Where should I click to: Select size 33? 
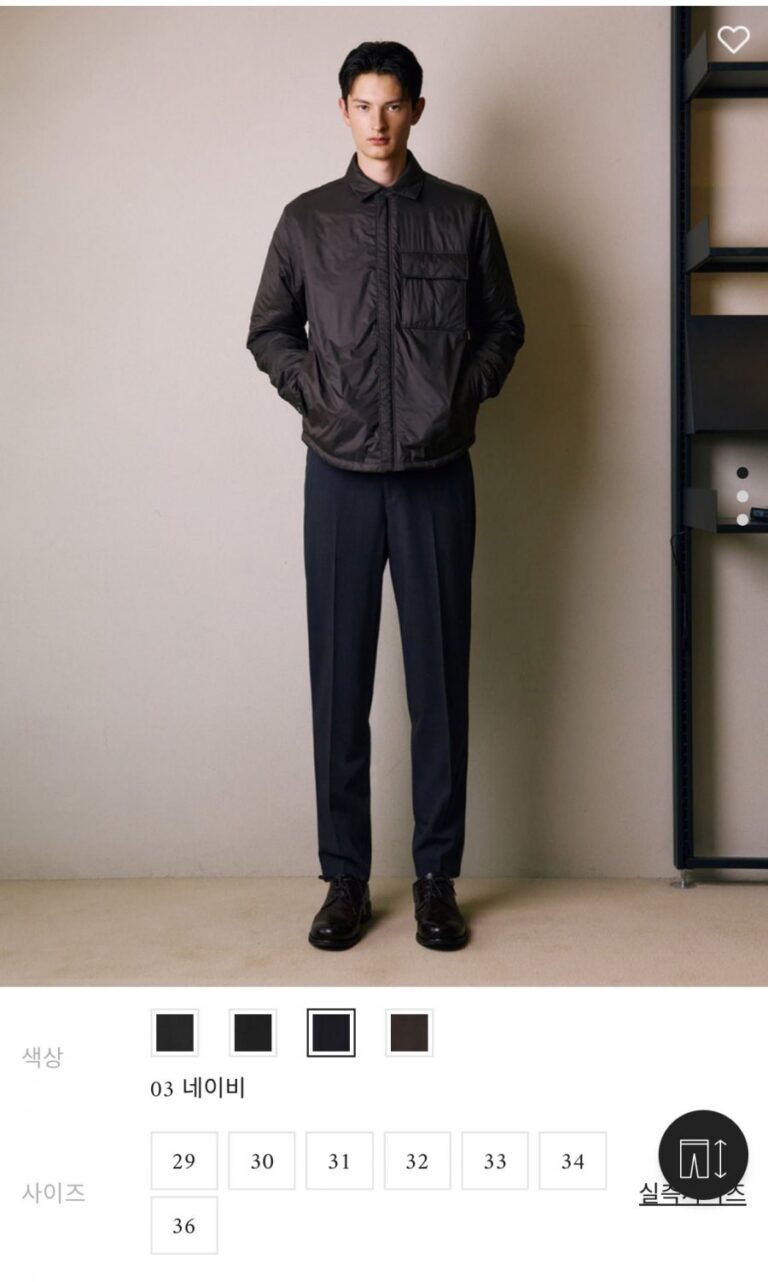pos(495,1161)
